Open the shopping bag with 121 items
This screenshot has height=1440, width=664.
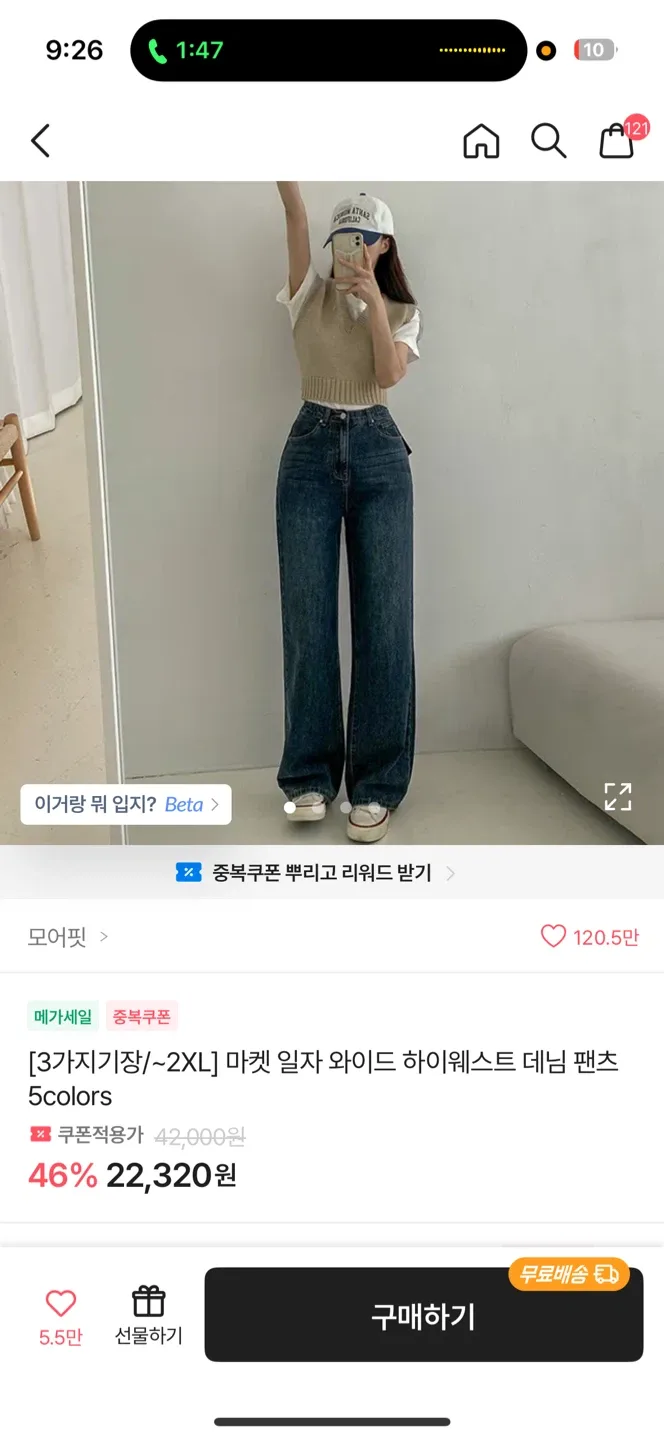point(617,141)
